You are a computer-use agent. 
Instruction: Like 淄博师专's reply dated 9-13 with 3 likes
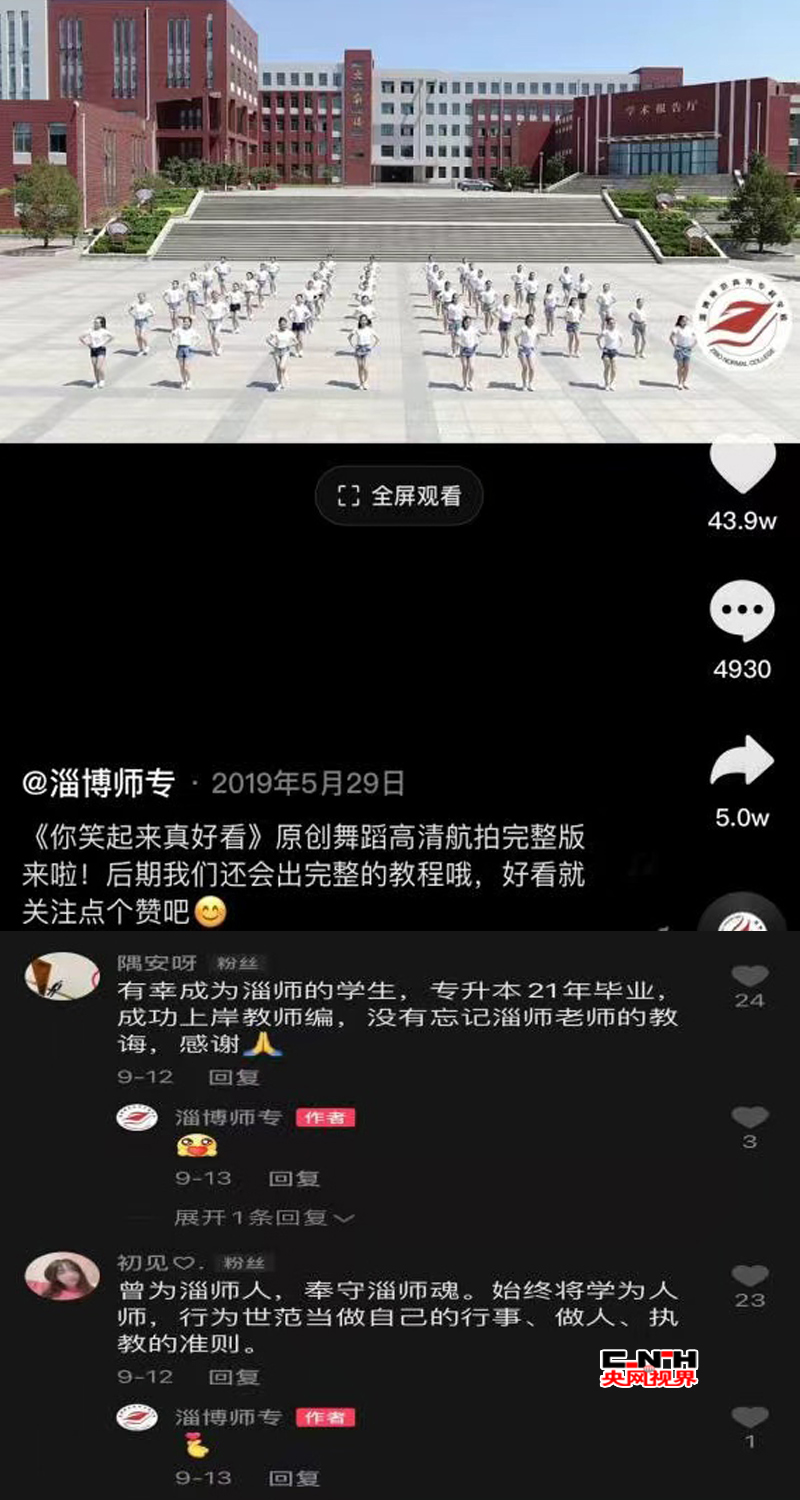(749, 1118)
